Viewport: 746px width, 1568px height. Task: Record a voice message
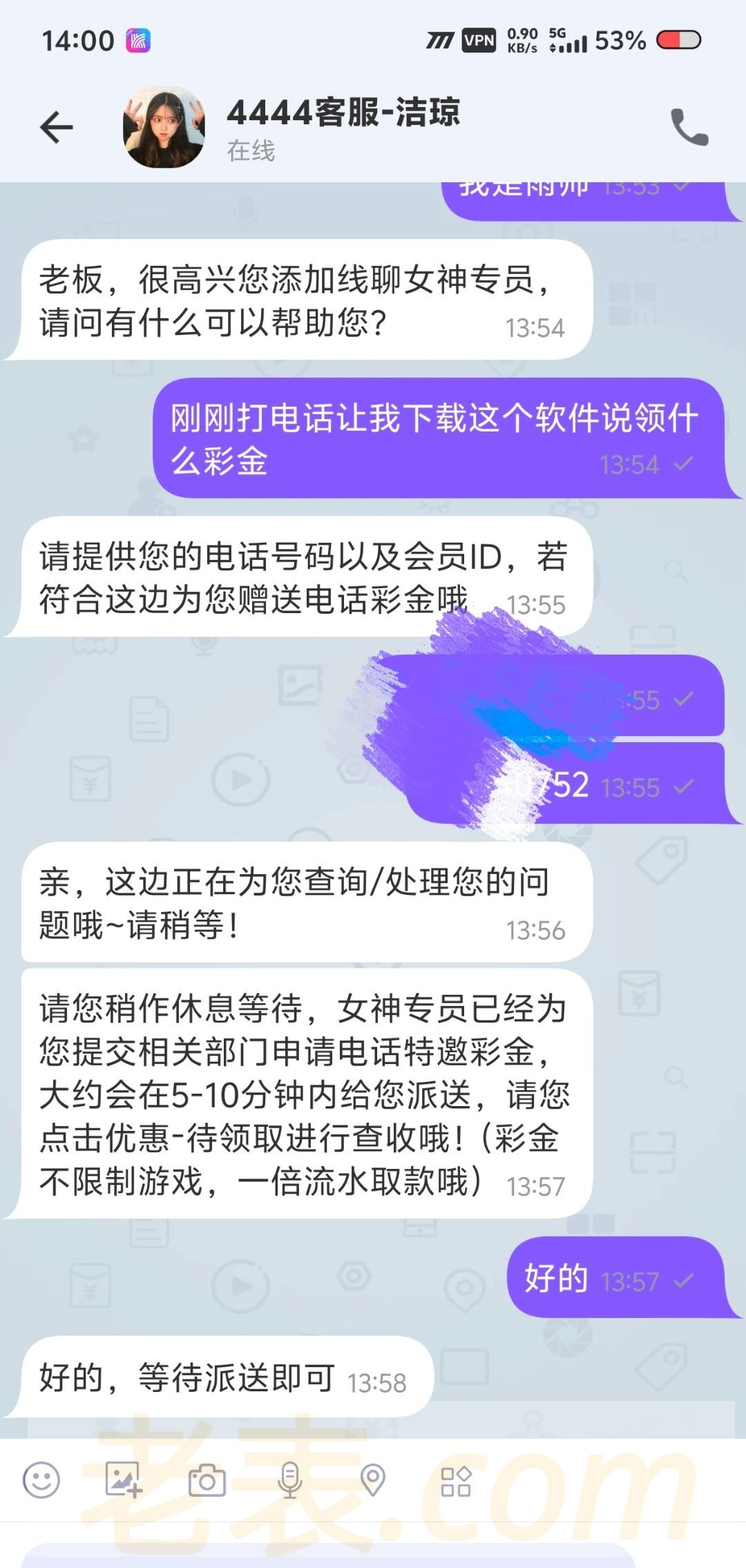[x=289, y=1481]
